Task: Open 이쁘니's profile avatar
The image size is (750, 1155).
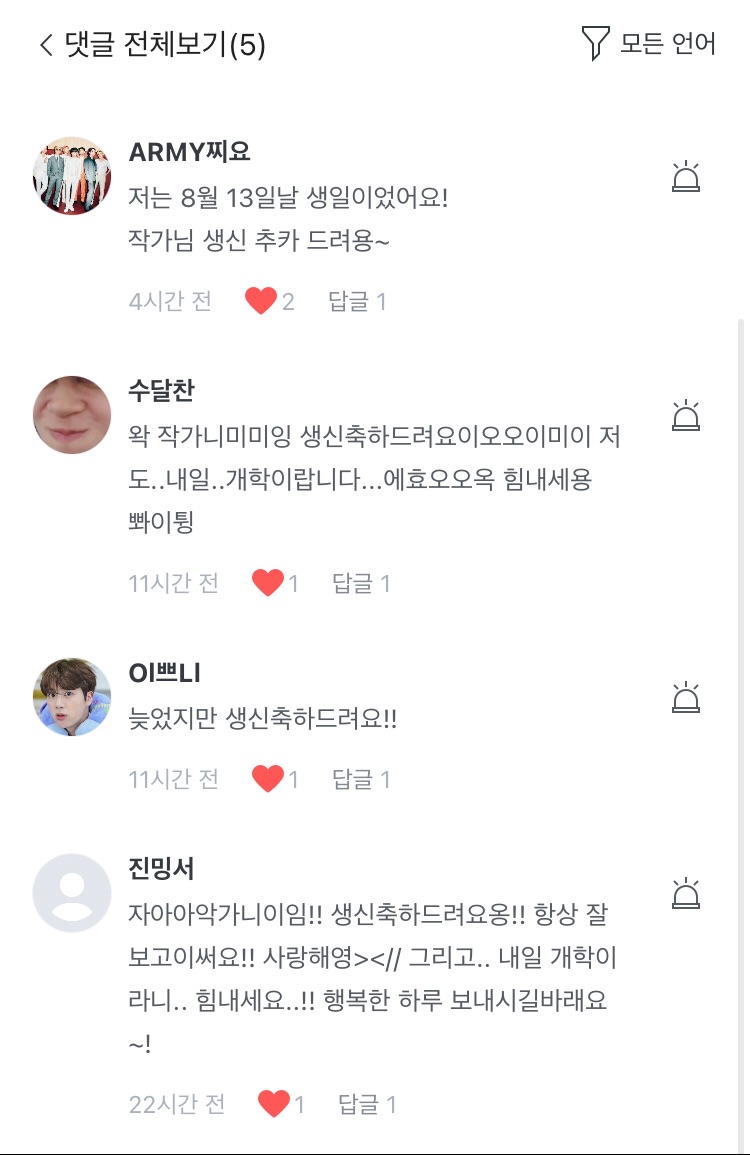Action: click(x=72, y=697)
